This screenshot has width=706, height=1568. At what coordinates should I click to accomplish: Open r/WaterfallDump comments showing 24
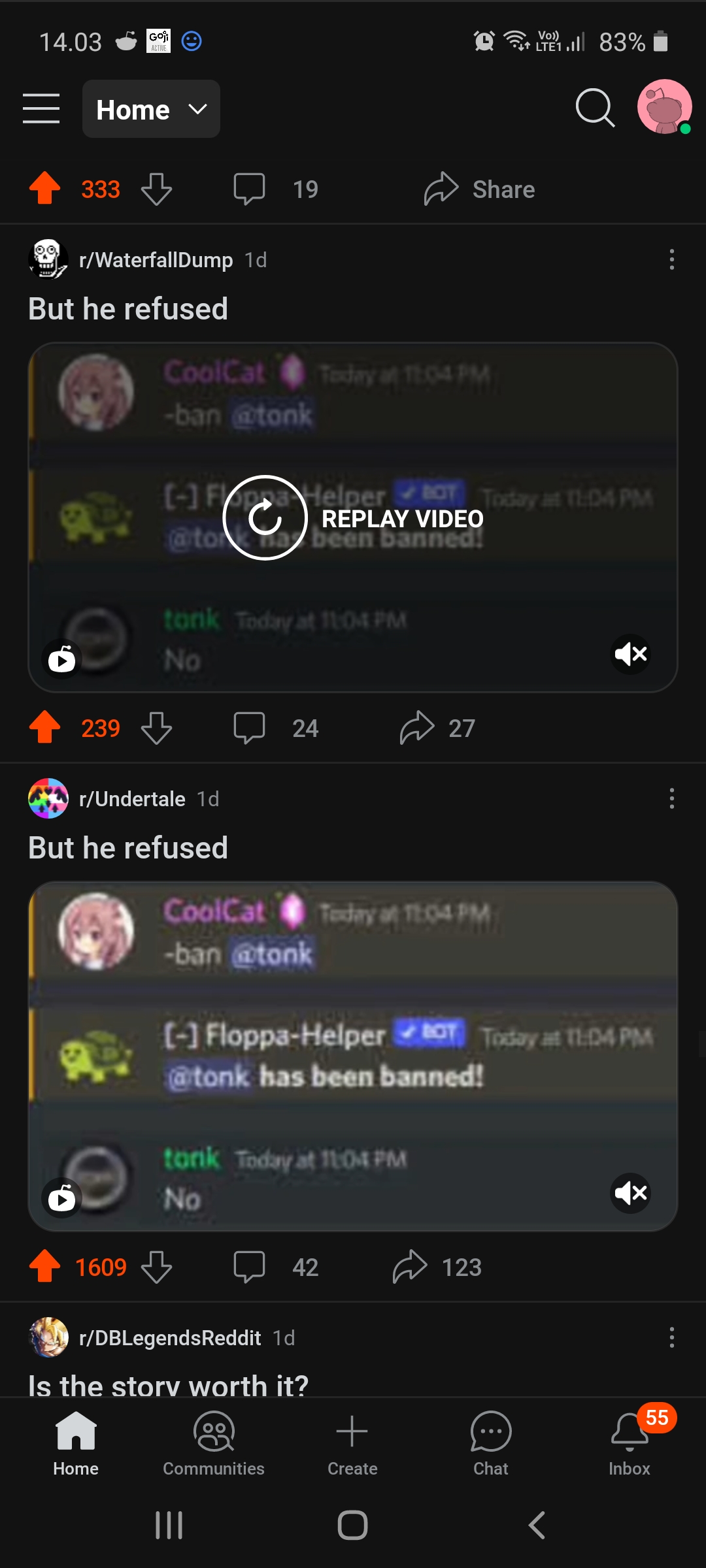(x=275, y=728)
